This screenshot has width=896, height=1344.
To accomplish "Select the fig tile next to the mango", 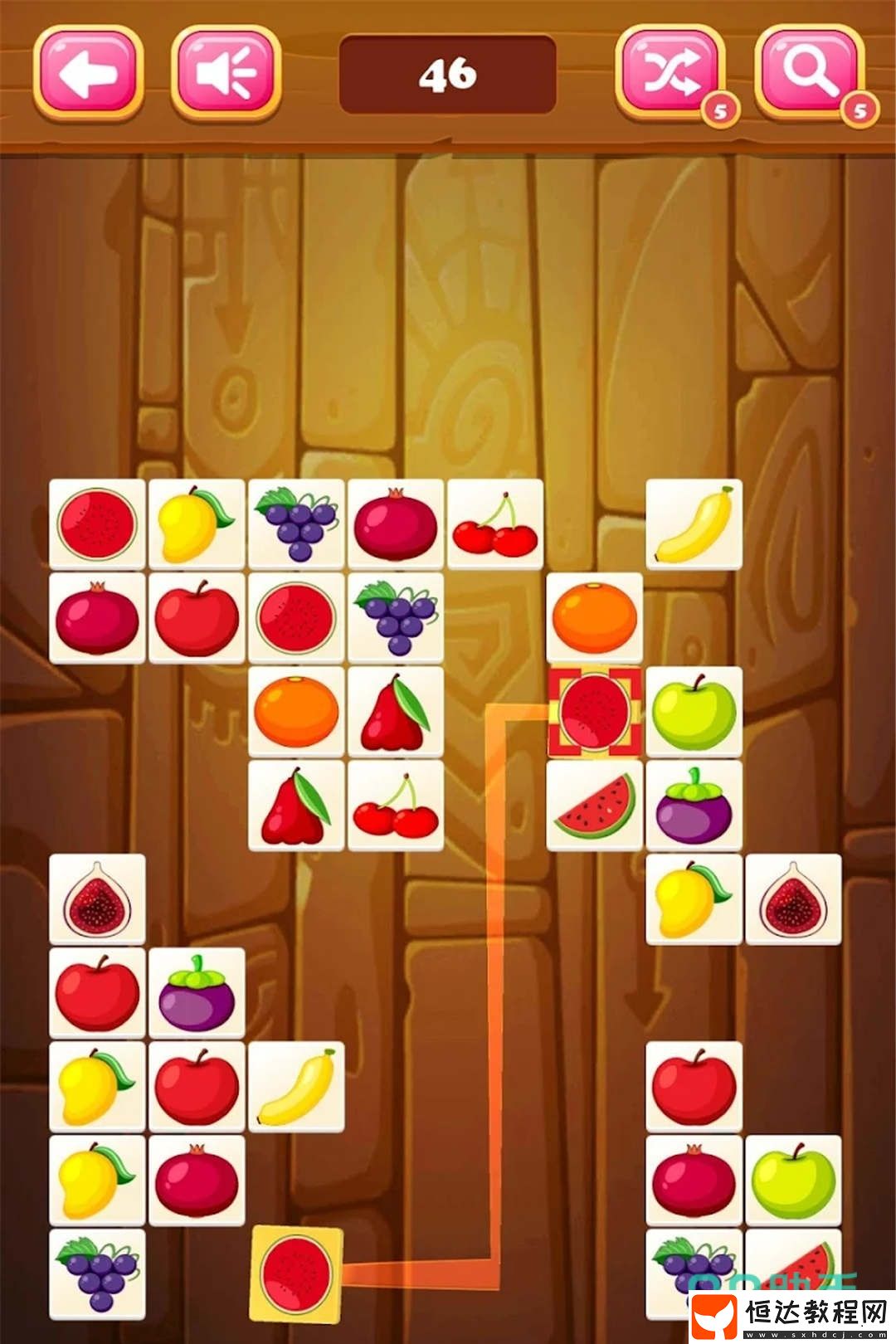I will (x=793, y=899).
